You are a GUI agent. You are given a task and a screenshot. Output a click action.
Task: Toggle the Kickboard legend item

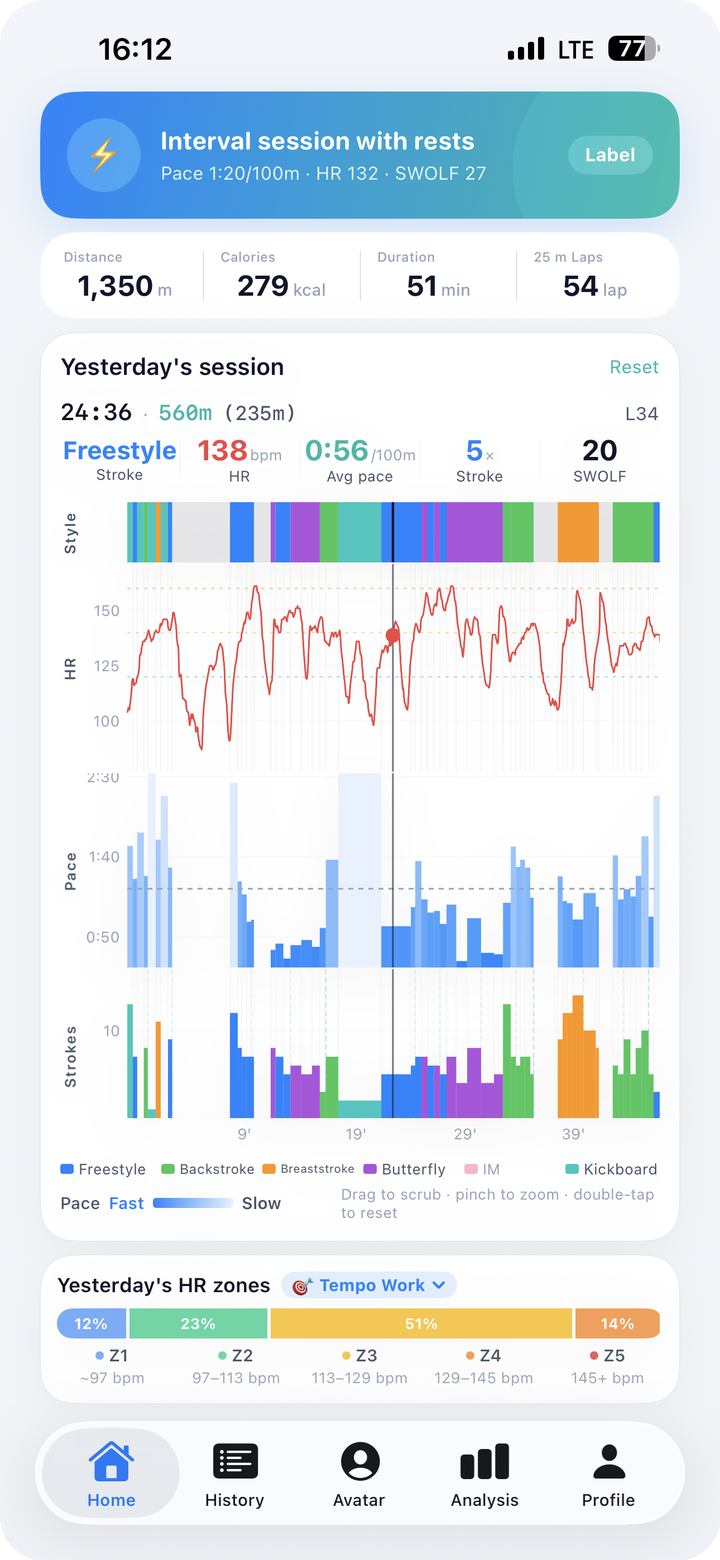coord(611,1169)
